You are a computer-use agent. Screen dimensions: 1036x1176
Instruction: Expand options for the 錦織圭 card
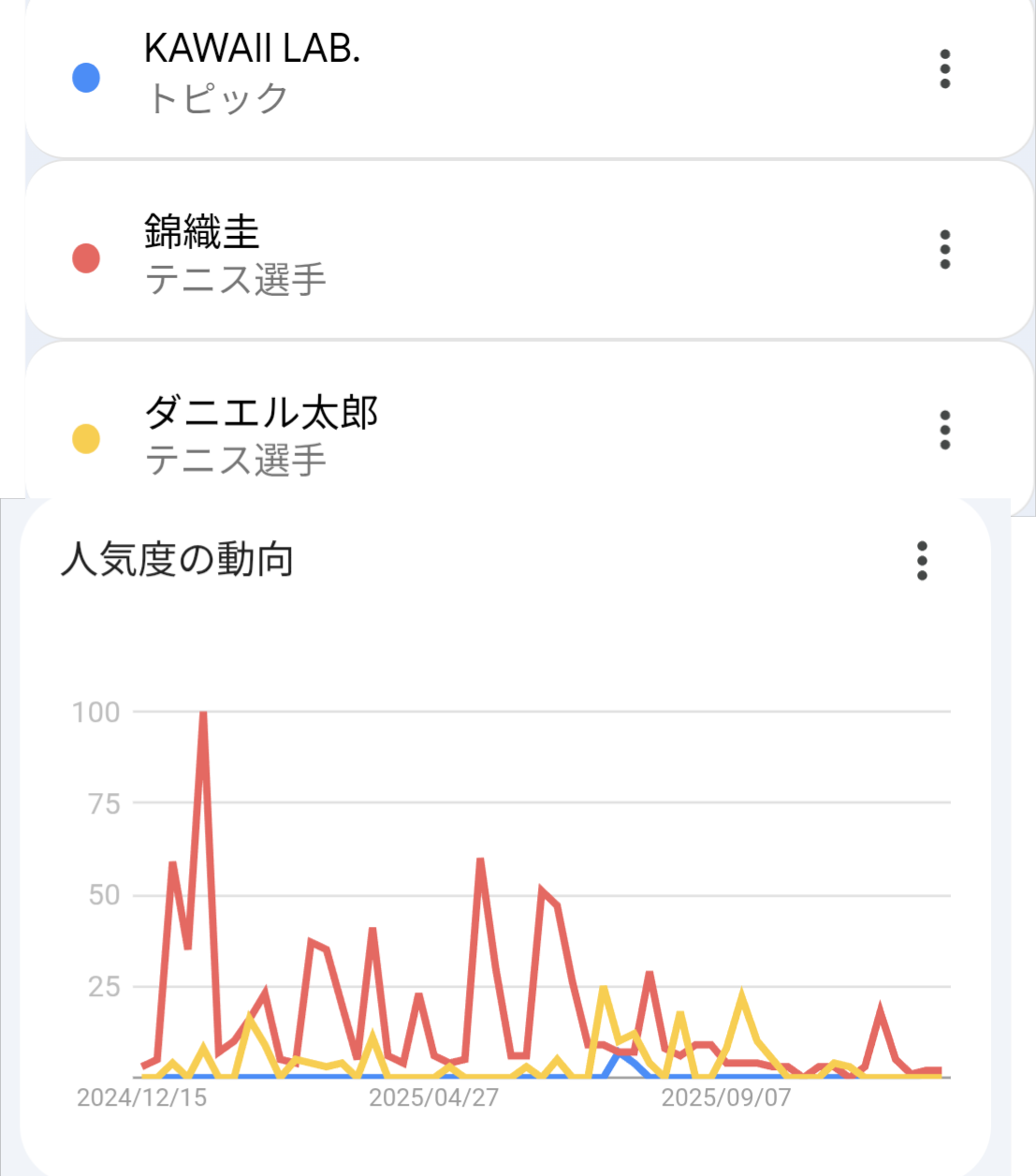pos(944,250)
